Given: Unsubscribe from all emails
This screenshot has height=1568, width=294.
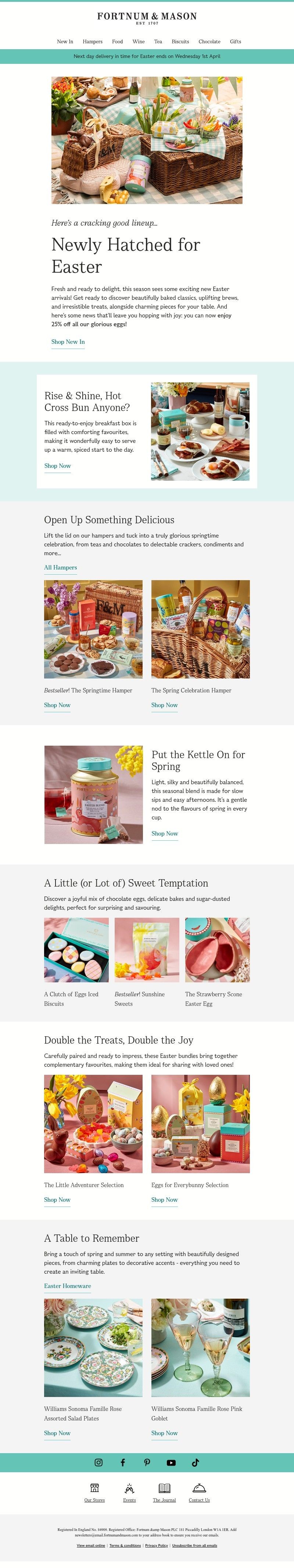Looking at the screenshot, I should [x=194, y=1546].
